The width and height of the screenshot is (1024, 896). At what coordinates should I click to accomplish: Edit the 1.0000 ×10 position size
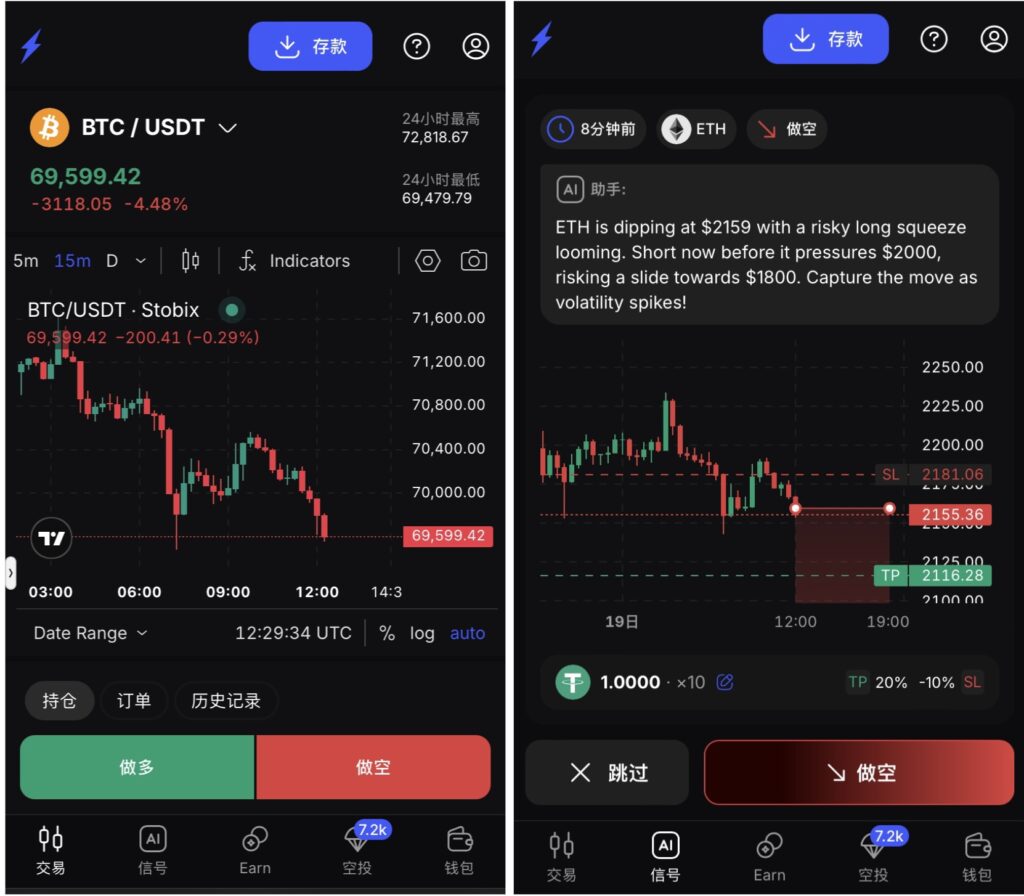click(x=726, y=682)
